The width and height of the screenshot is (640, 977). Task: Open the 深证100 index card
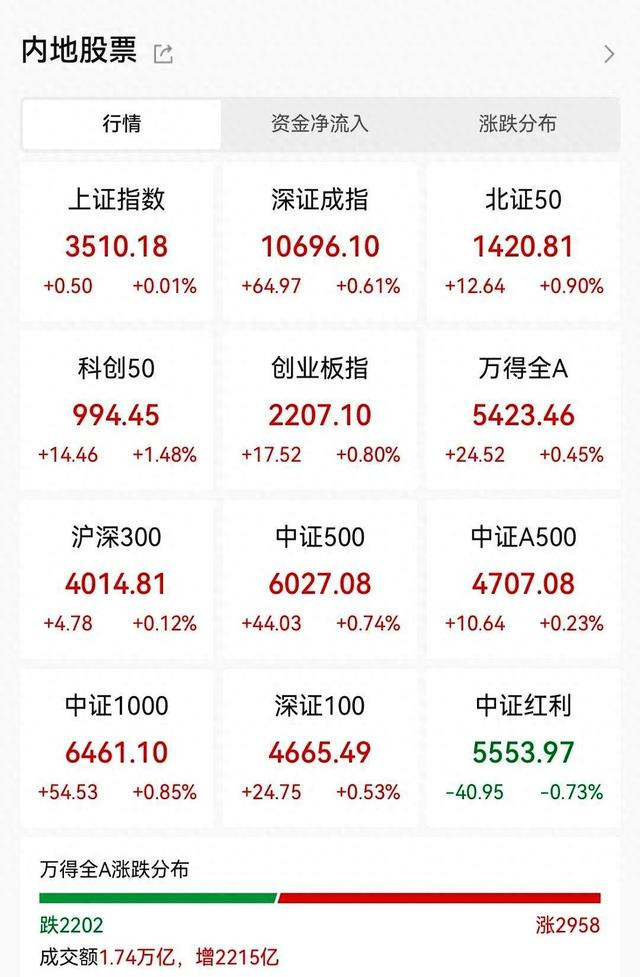click(320, 748)
